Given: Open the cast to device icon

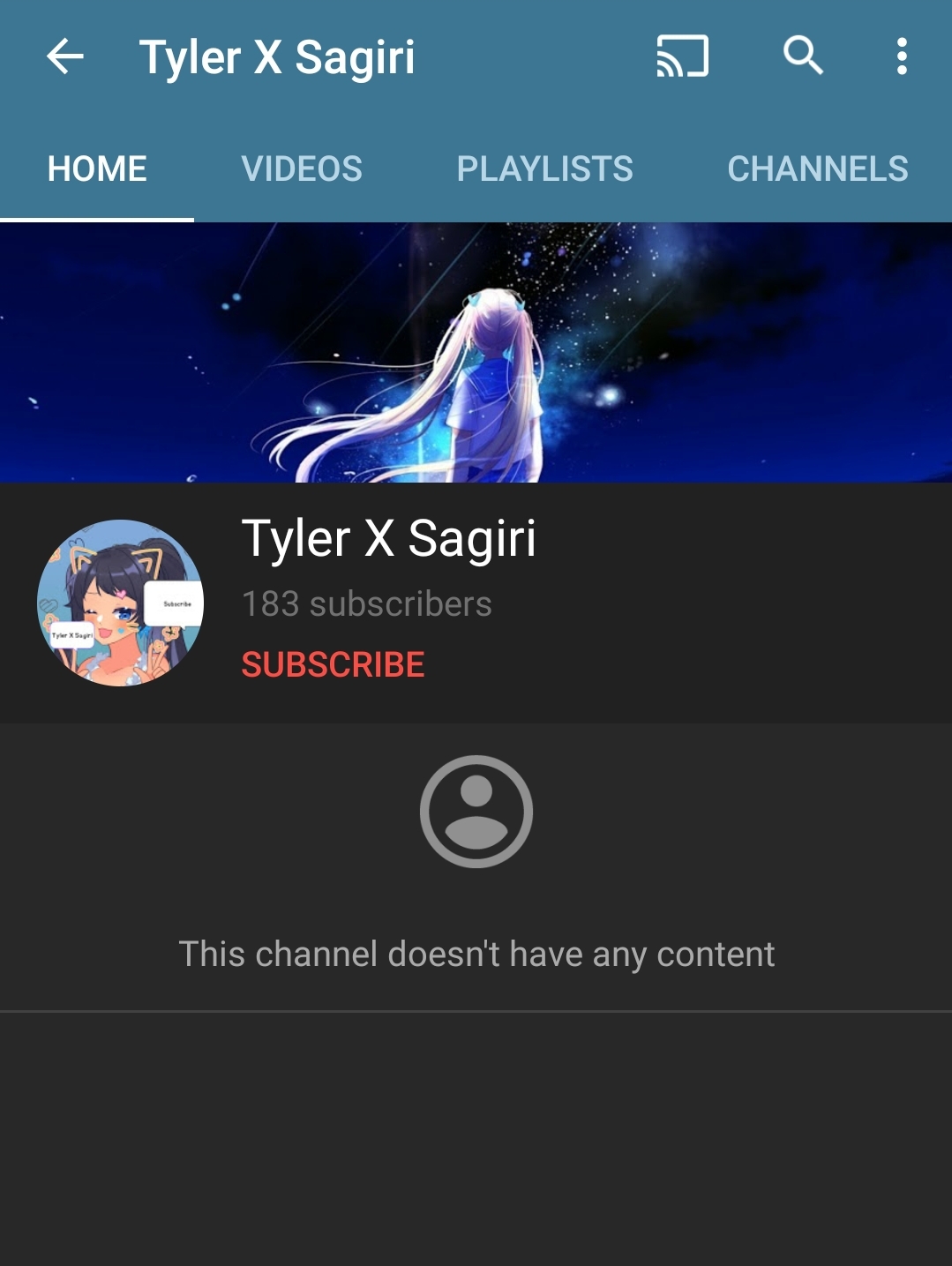Looking at the screenshot, I should tap(682, 56).
